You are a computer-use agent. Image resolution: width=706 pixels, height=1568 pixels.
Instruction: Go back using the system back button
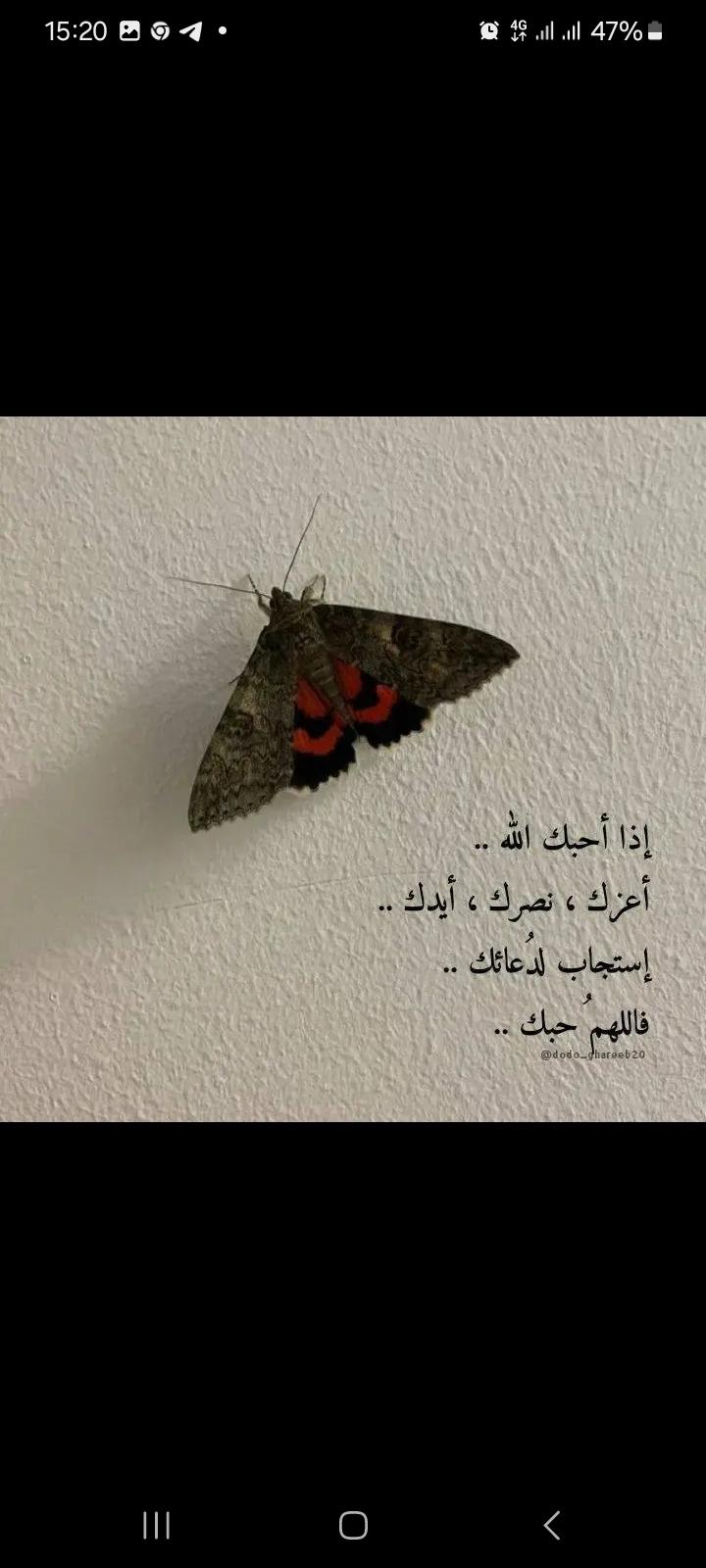[552, 1525]
